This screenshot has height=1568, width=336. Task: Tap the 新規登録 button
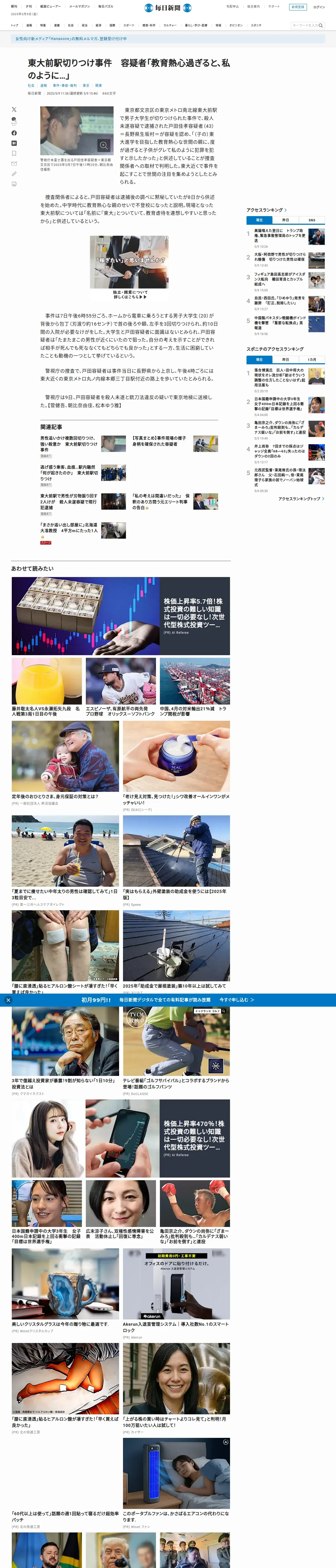[298, 7]
